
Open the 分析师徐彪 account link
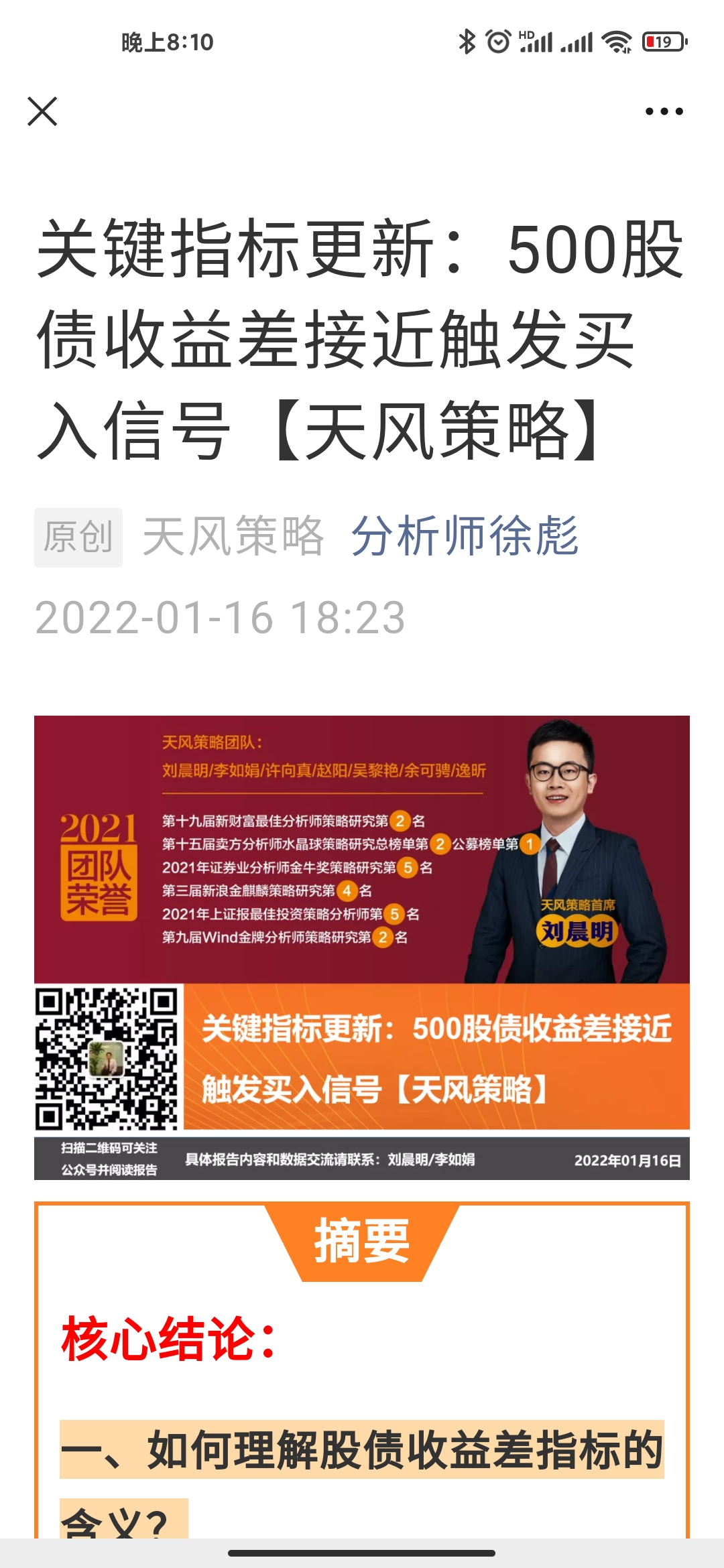coord(465,537)
